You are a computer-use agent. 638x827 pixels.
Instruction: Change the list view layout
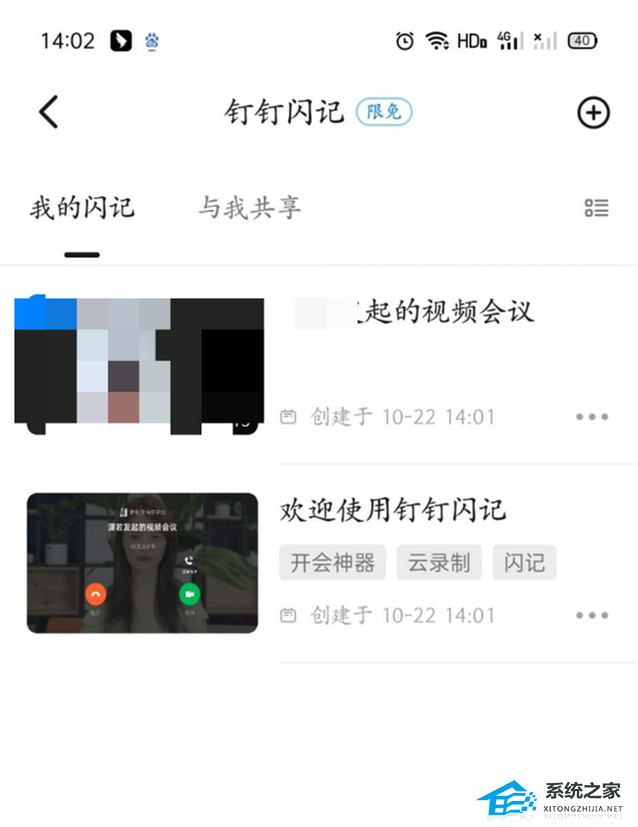596,208
